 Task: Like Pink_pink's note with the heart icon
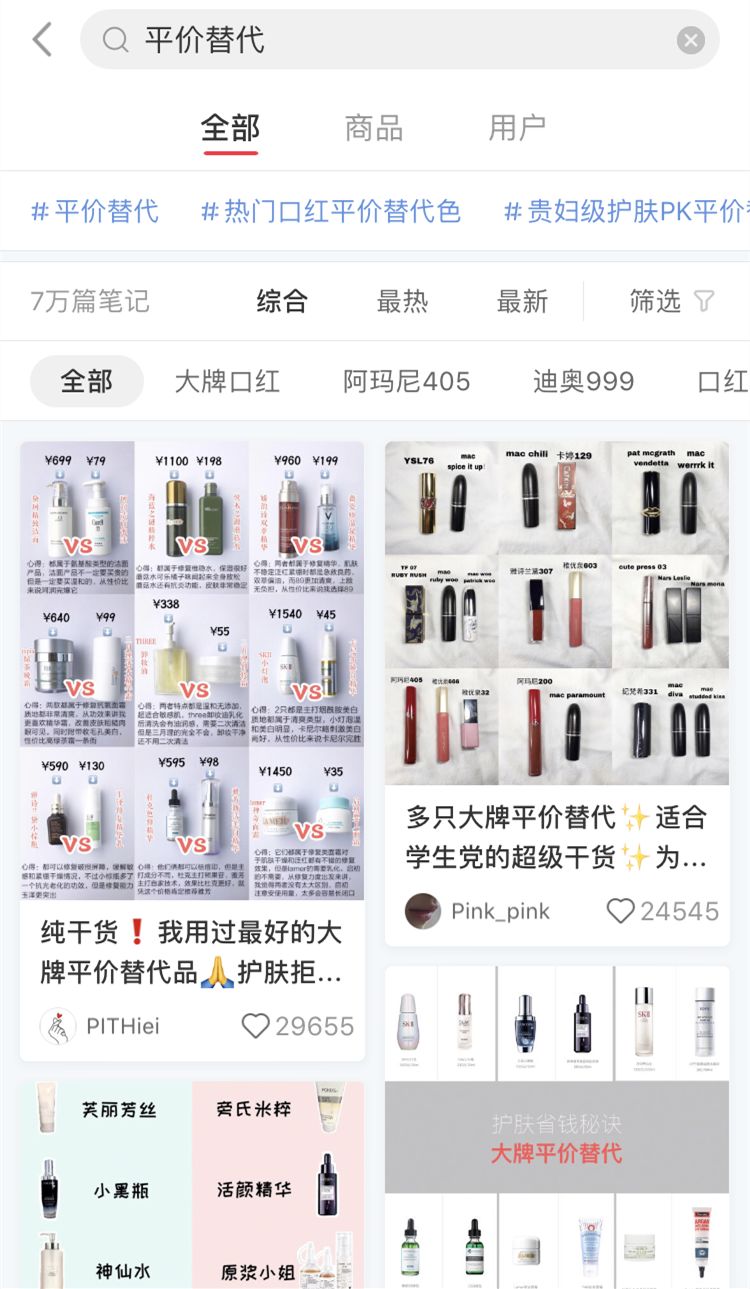tap(622, 911)
